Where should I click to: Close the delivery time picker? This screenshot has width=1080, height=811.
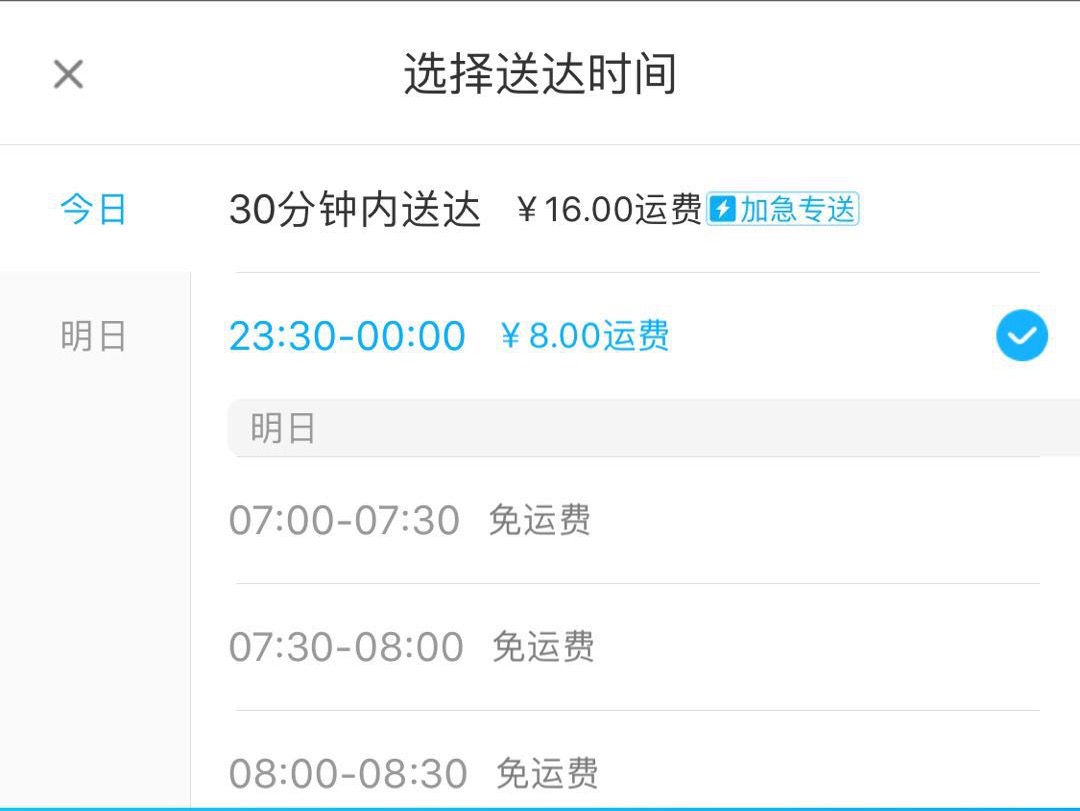pyautogui.click(x=68, y=74)
